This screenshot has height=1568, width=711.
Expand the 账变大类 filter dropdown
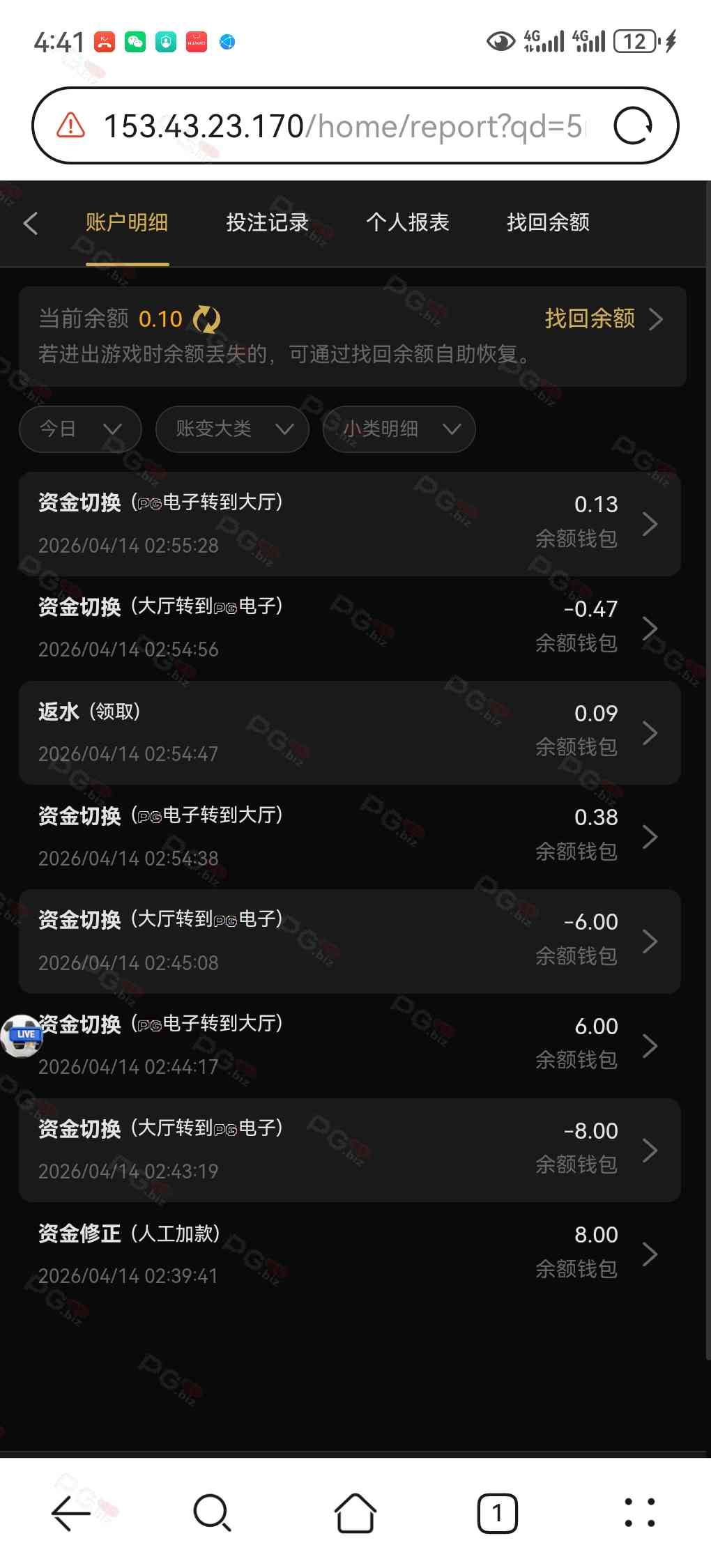tap(232, 429)
